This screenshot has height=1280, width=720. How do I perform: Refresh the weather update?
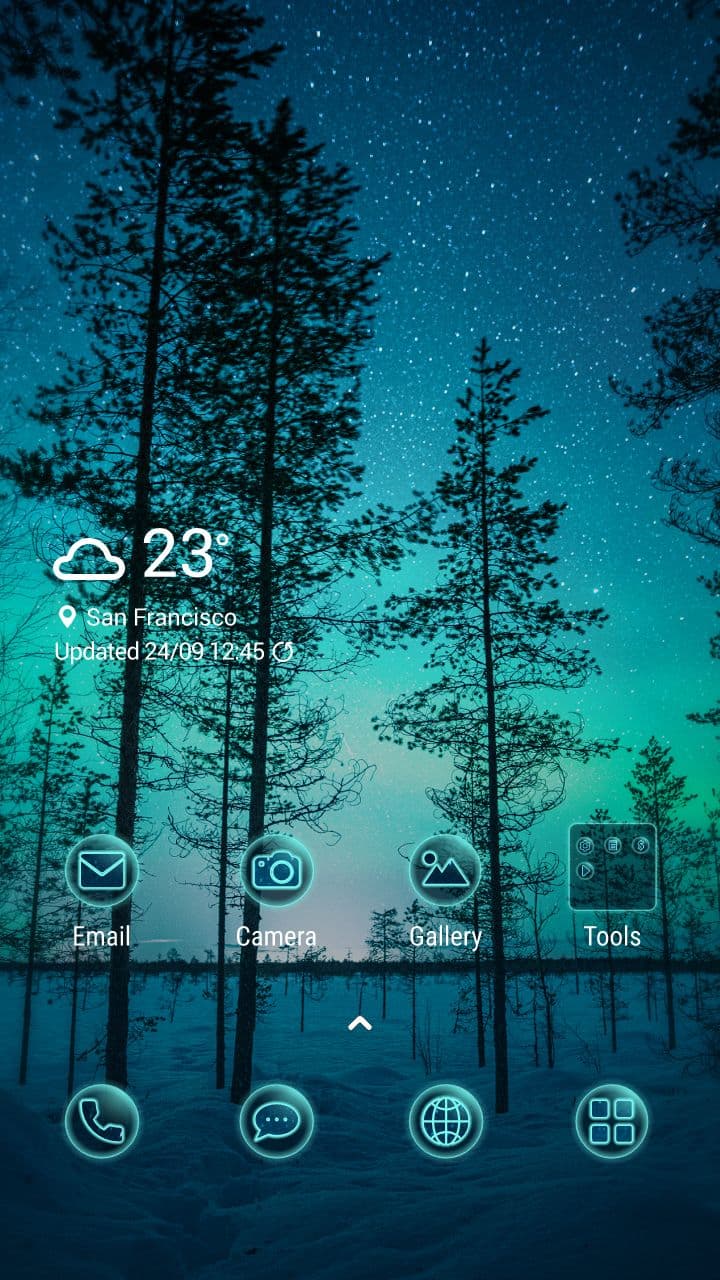pyautogui.click(x=284, y=652)
